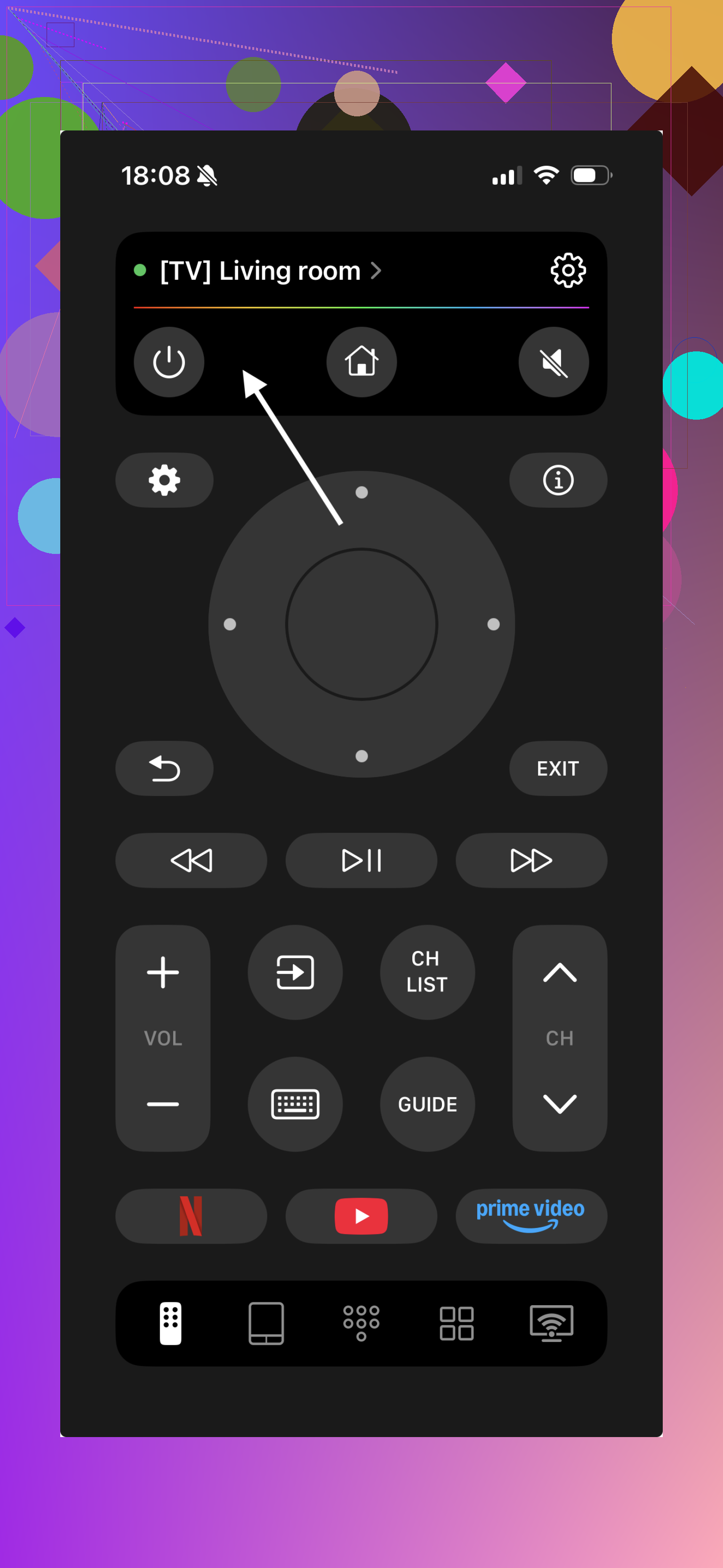
Task: Fast forward the playback
Action: tap(531, 860)
